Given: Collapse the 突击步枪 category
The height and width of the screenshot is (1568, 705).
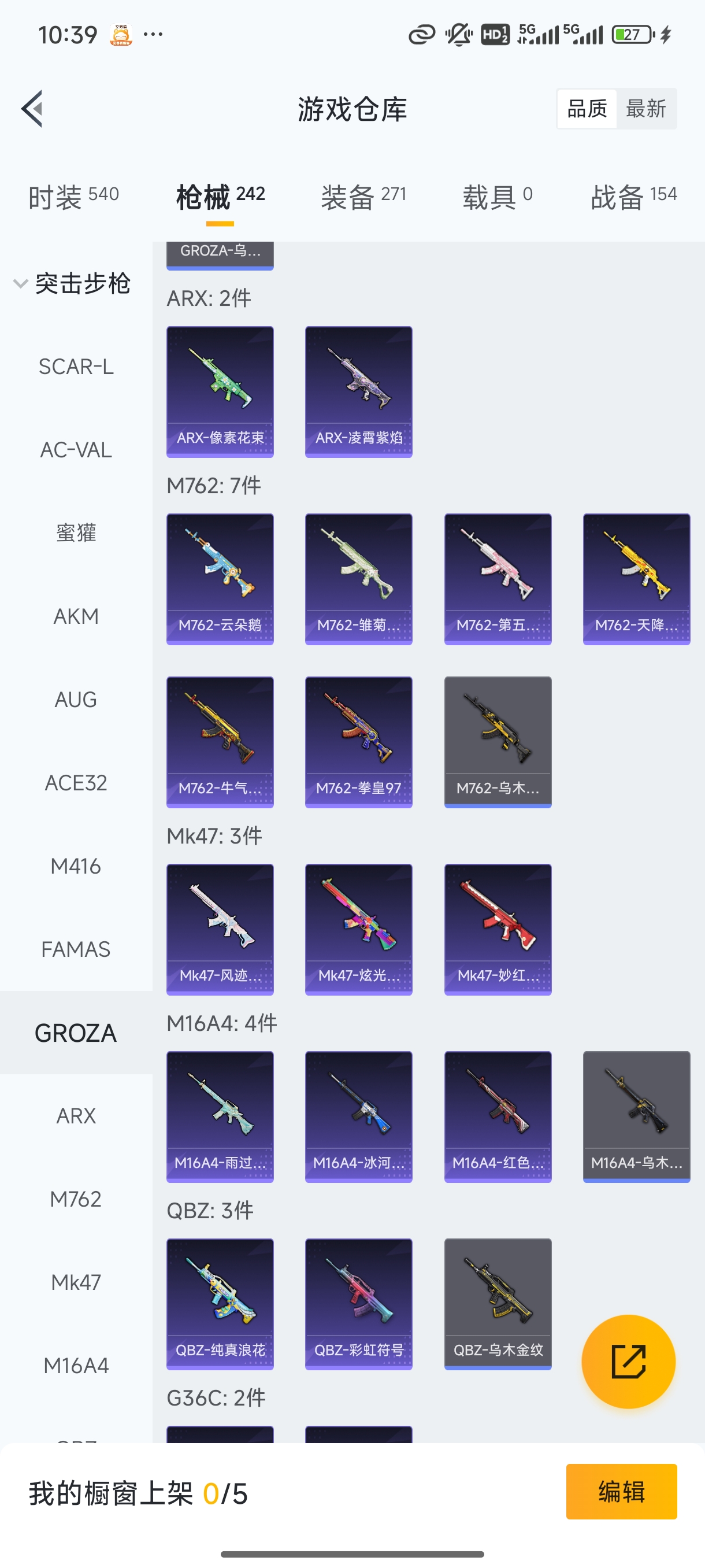Looking at the screenshot, I should click(72, 284).
